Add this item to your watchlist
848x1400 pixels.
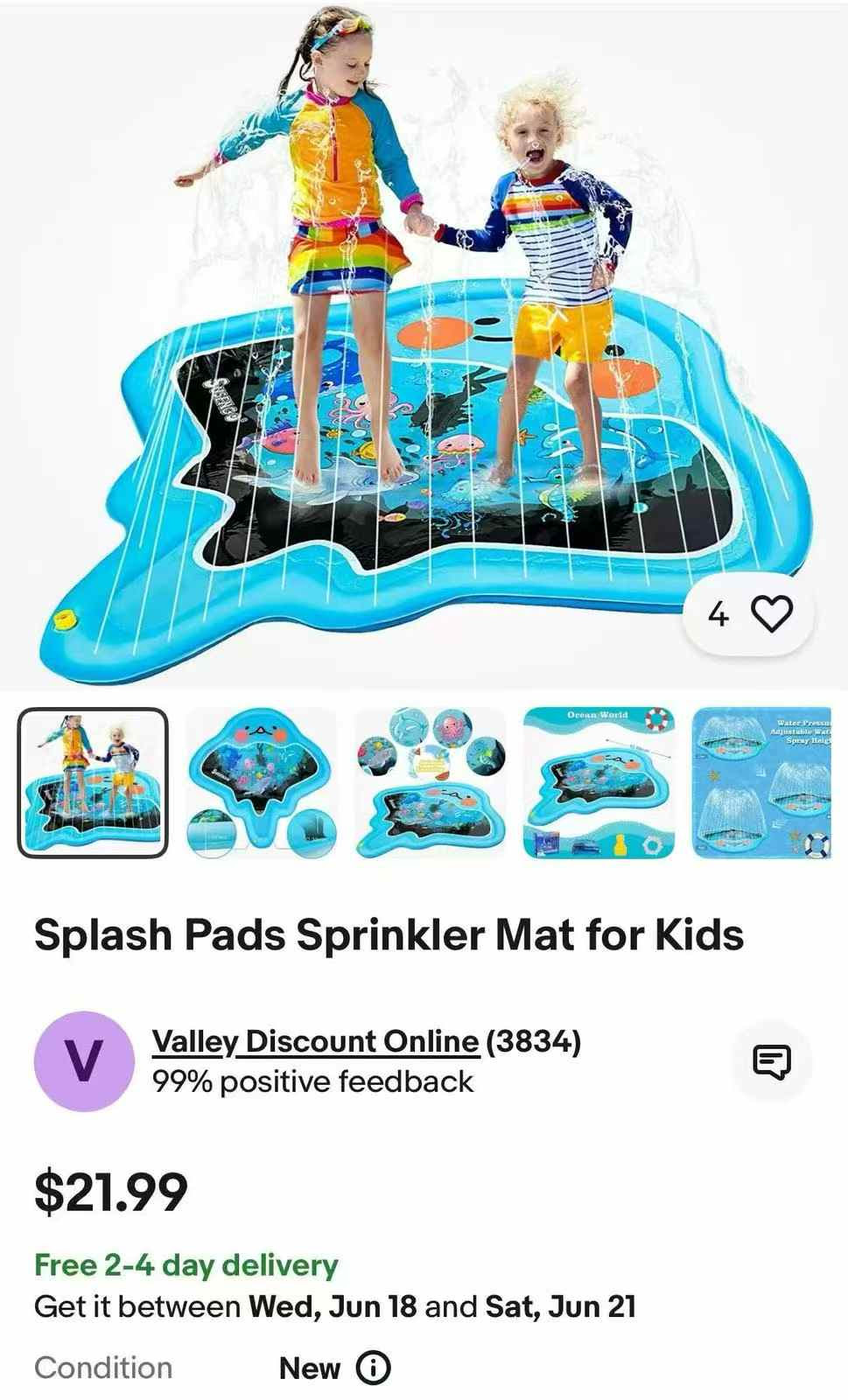point(771,614)
